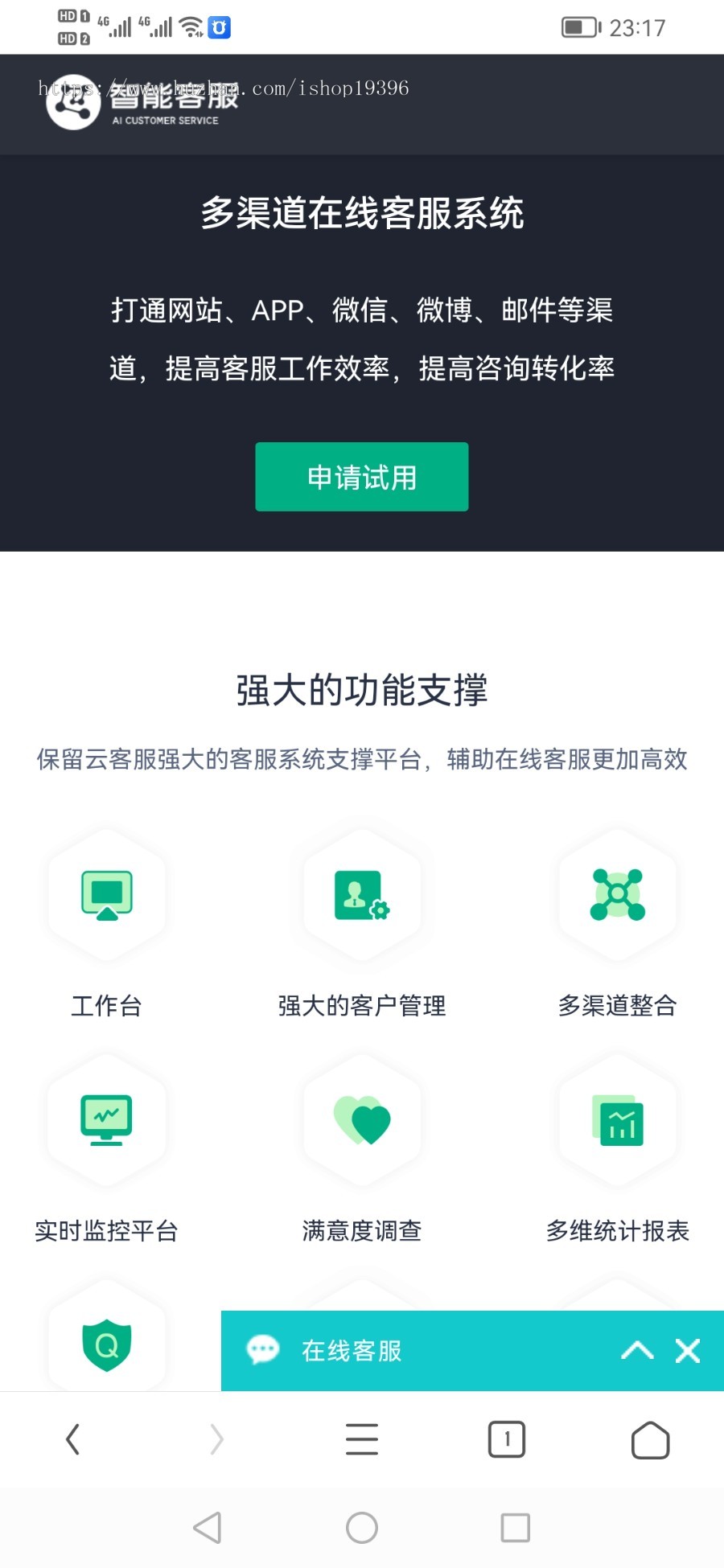The width and height of the screenshot is (724, 1568).
Task: Go to the browser home page
Action: [x=650, y=1439]
